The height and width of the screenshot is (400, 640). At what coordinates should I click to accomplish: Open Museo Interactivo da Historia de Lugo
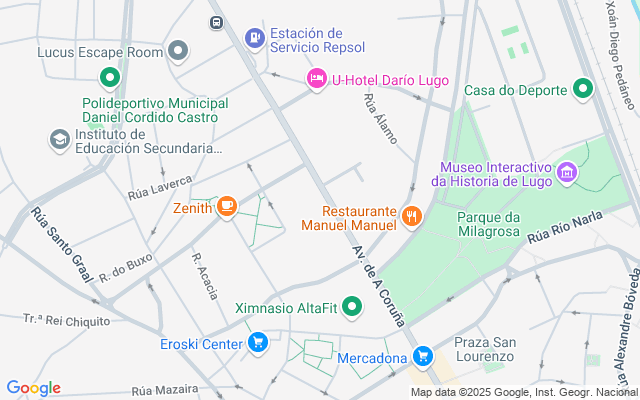[567, 173]
